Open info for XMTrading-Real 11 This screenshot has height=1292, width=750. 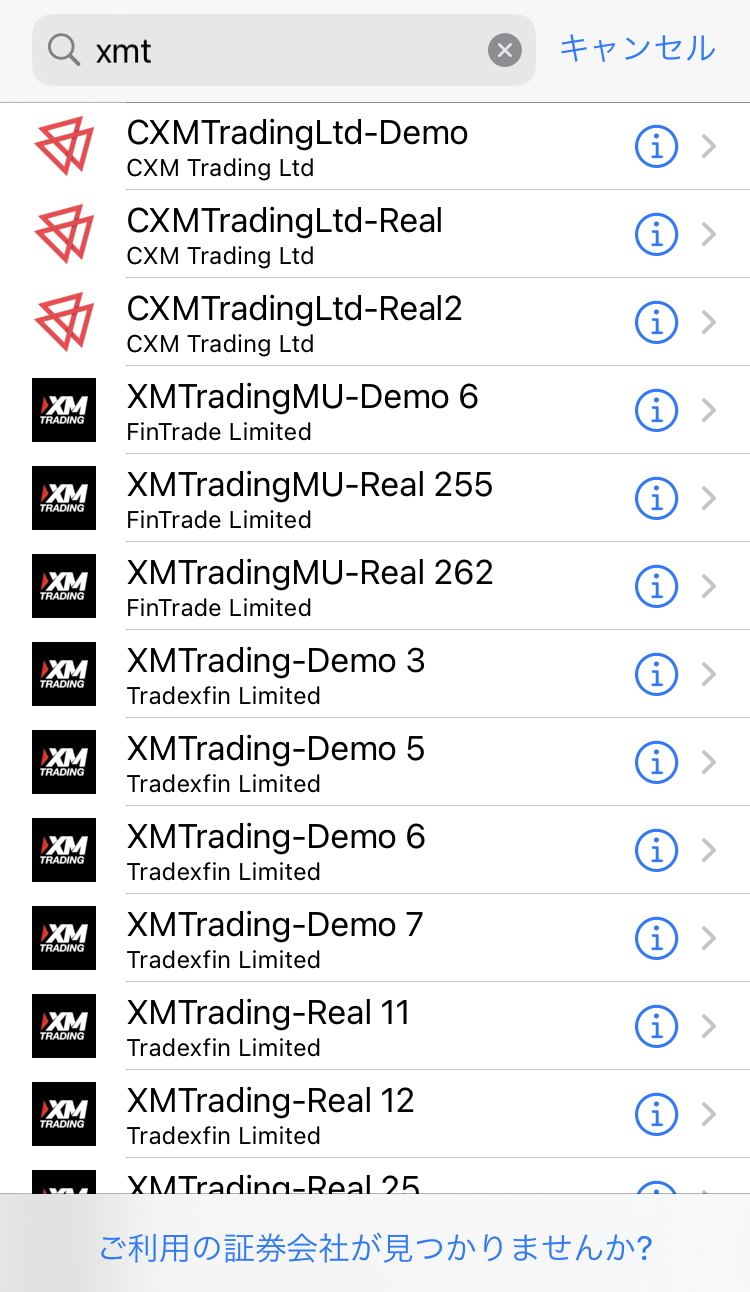pyautogui.click(x=657, y=1026)
